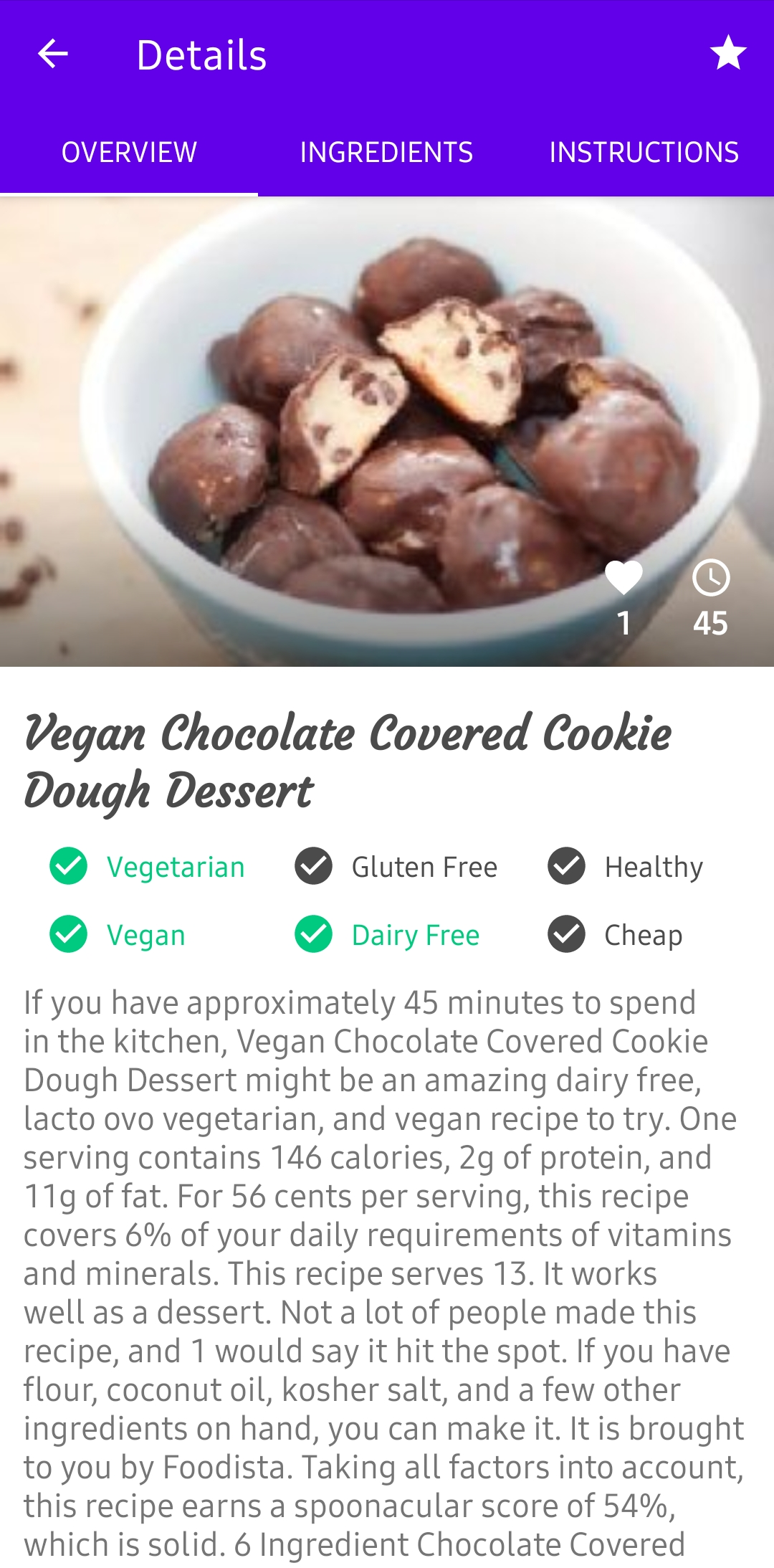Switch to the Ingredients tab
The height and width of the screenshot is (1568, 774).
click(386, 152)
